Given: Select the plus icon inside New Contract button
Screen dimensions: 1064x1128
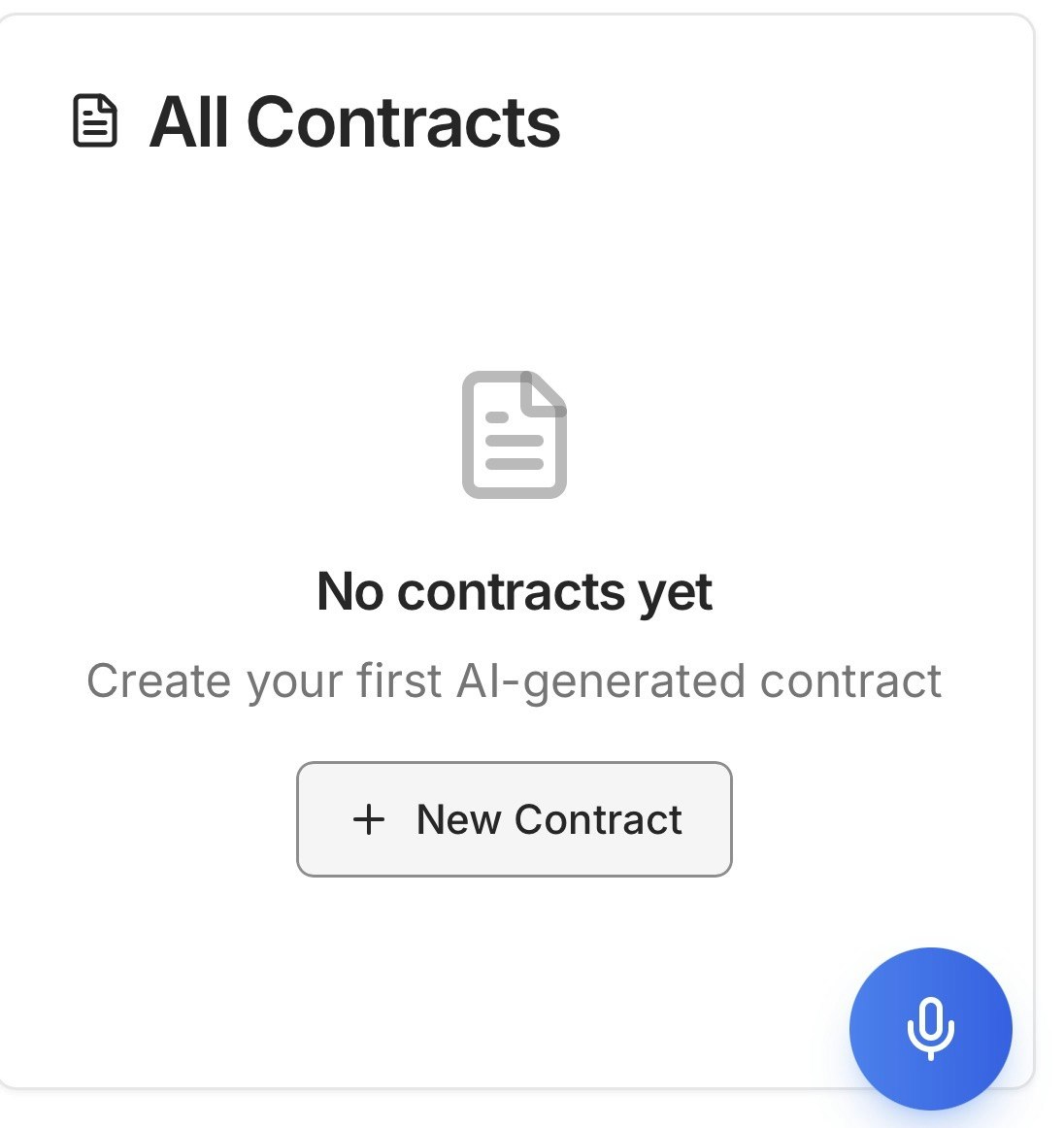Looking at the screenshot, I should tap(368, 820).
